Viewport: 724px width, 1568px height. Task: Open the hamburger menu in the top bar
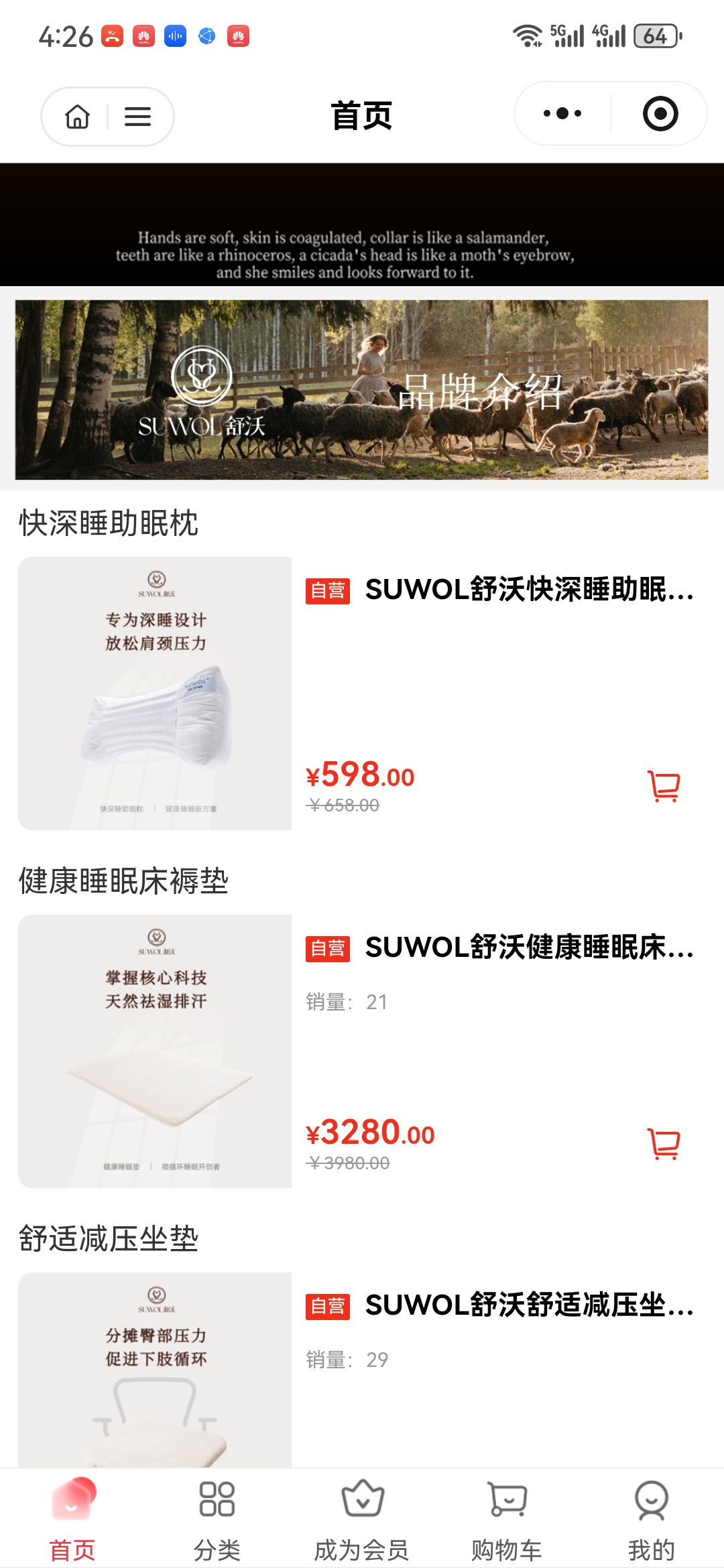137,117
